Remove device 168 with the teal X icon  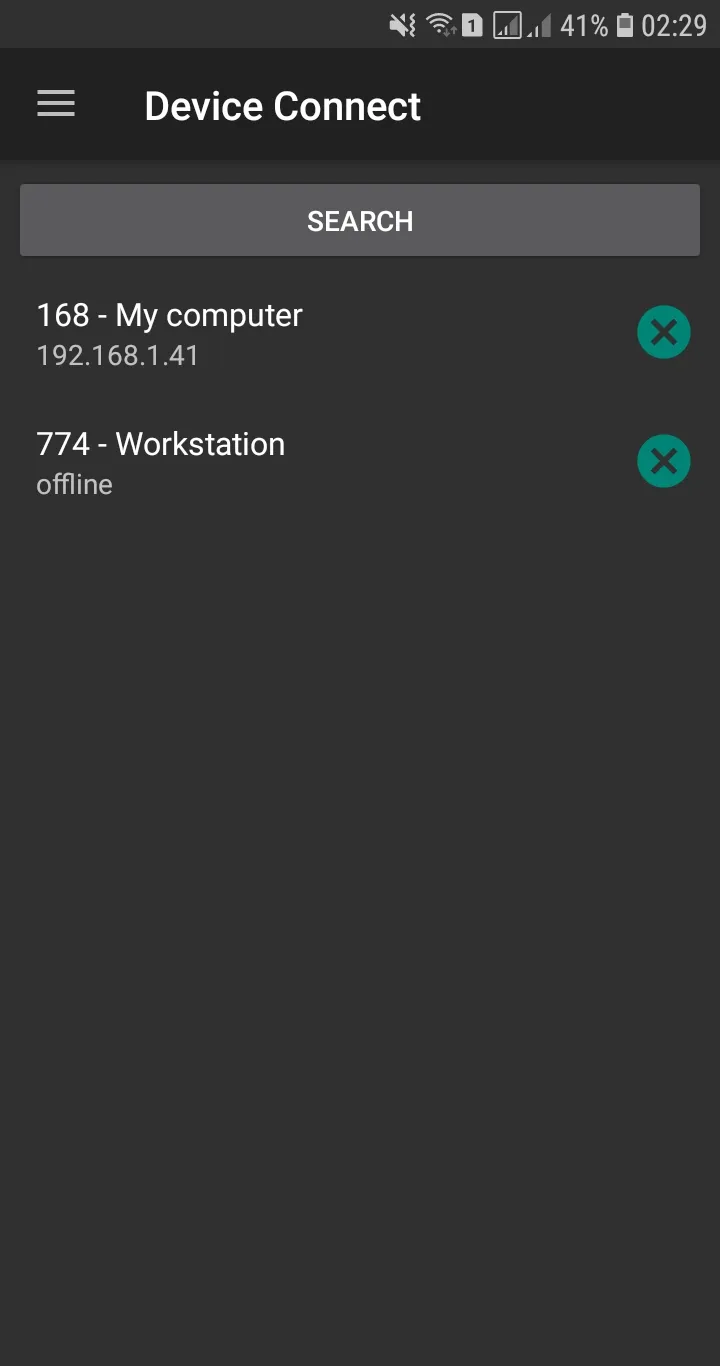pyautogui.click(x=663, y=331)
